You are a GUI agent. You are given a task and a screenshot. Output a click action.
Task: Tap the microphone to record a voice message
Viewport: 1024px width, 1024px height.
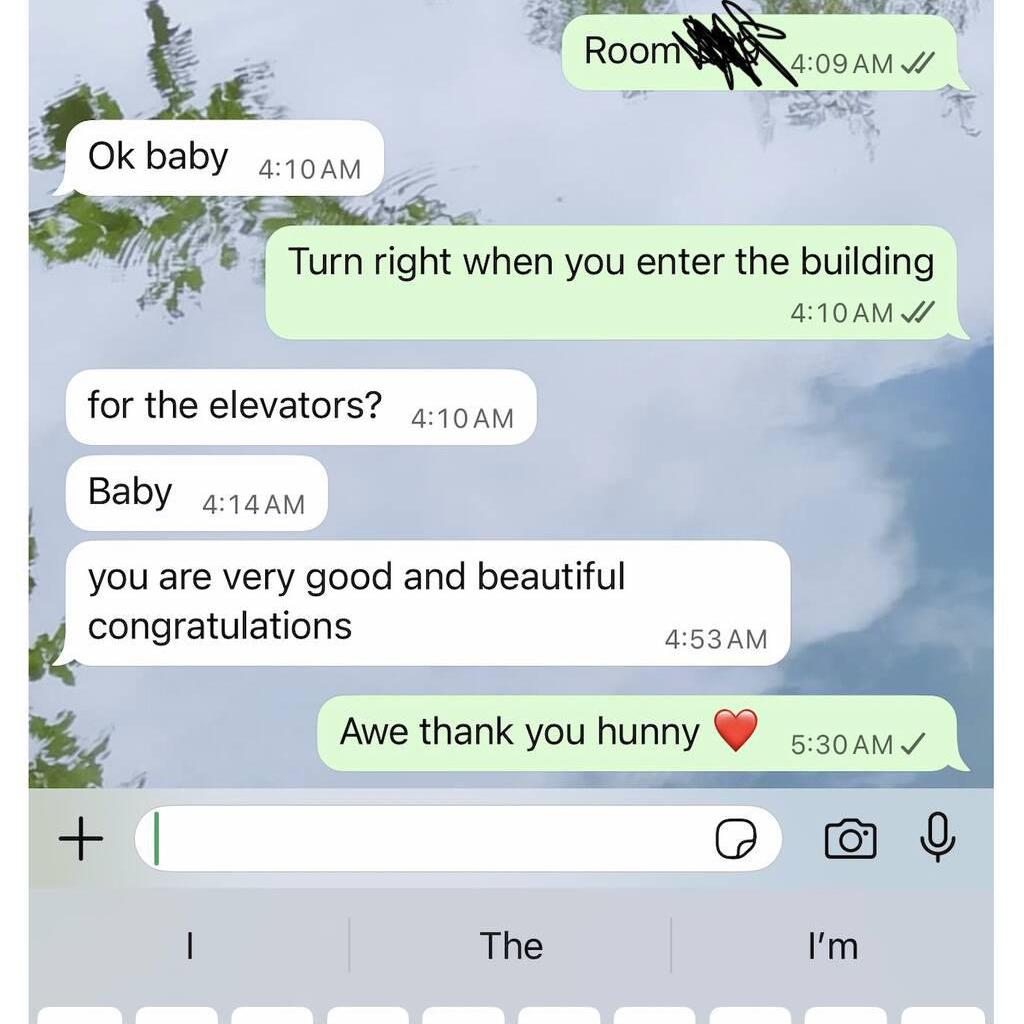[x=937, y=838]
